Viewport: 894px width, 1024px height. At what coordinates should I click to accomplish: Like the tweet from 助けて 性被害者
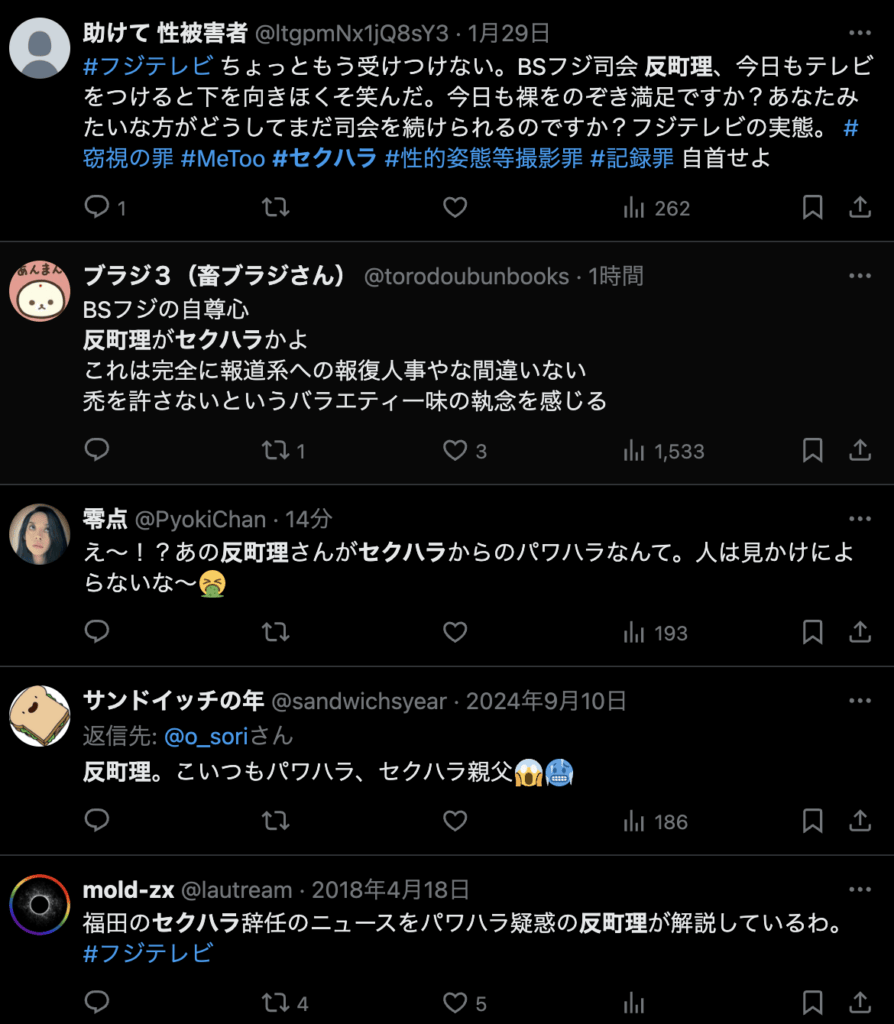[x=455, y=208]
